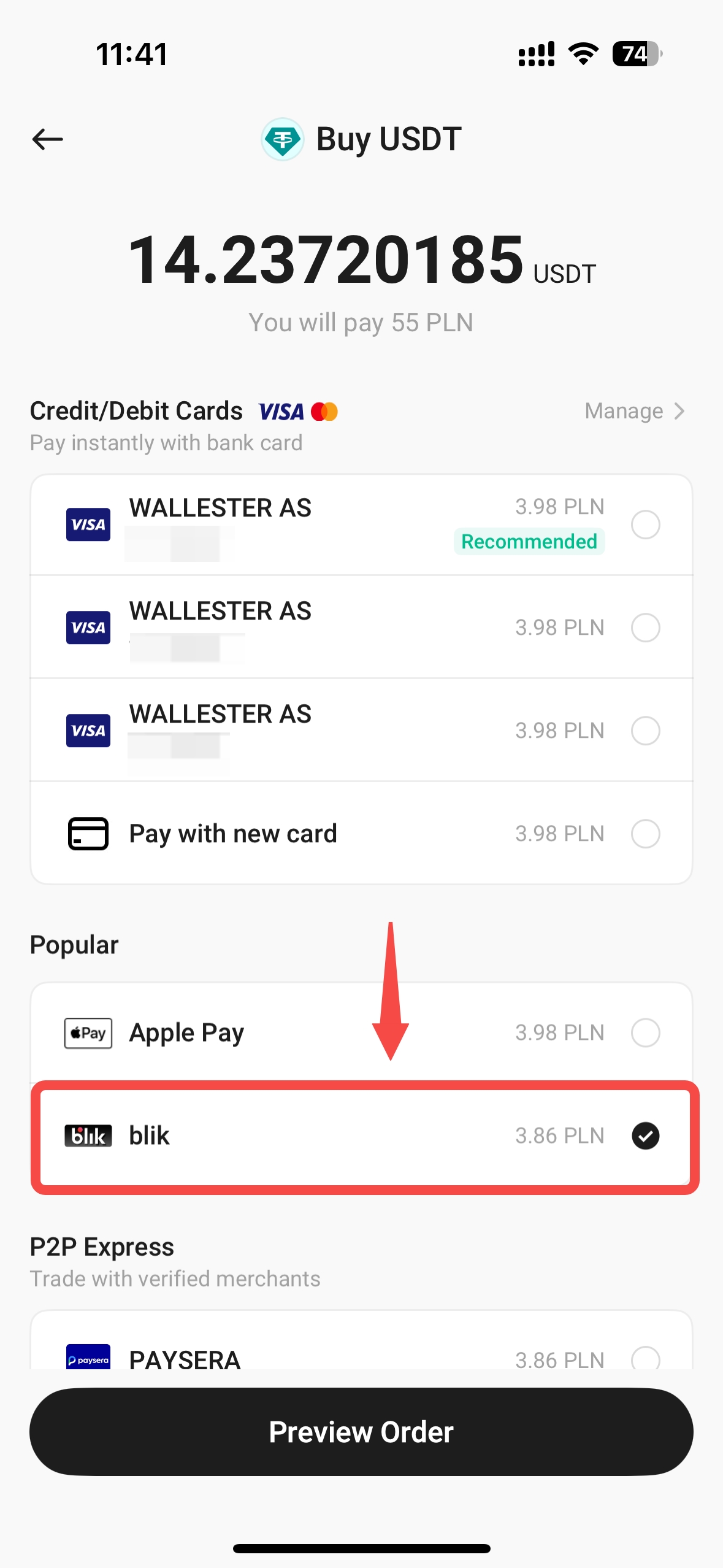Click the Mastercard logo in the cards header

324,410
